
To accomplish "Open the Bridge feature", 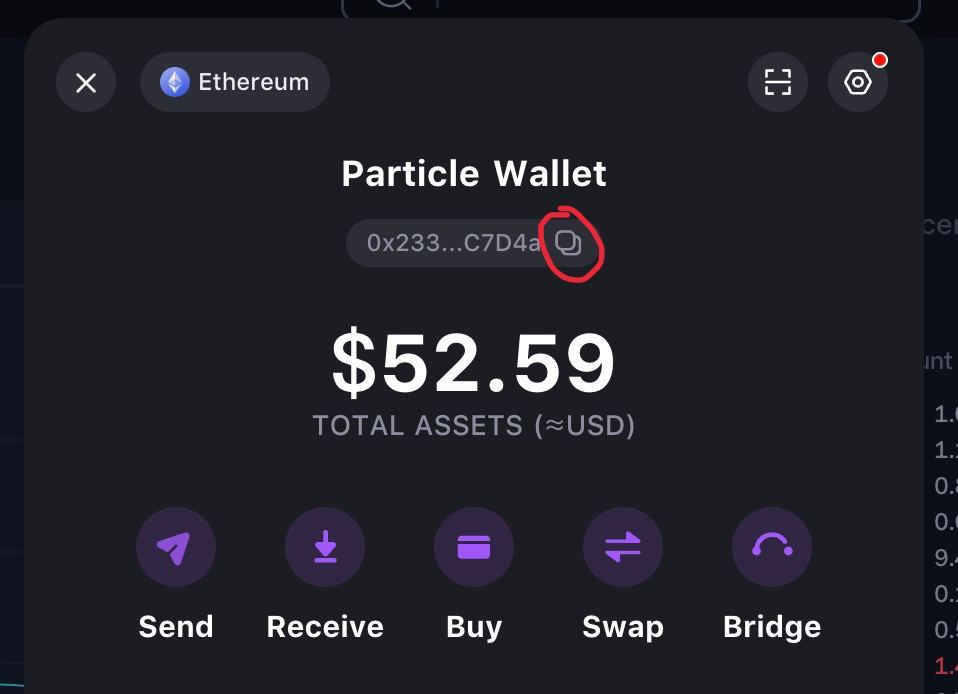I will tap(772, 548).
